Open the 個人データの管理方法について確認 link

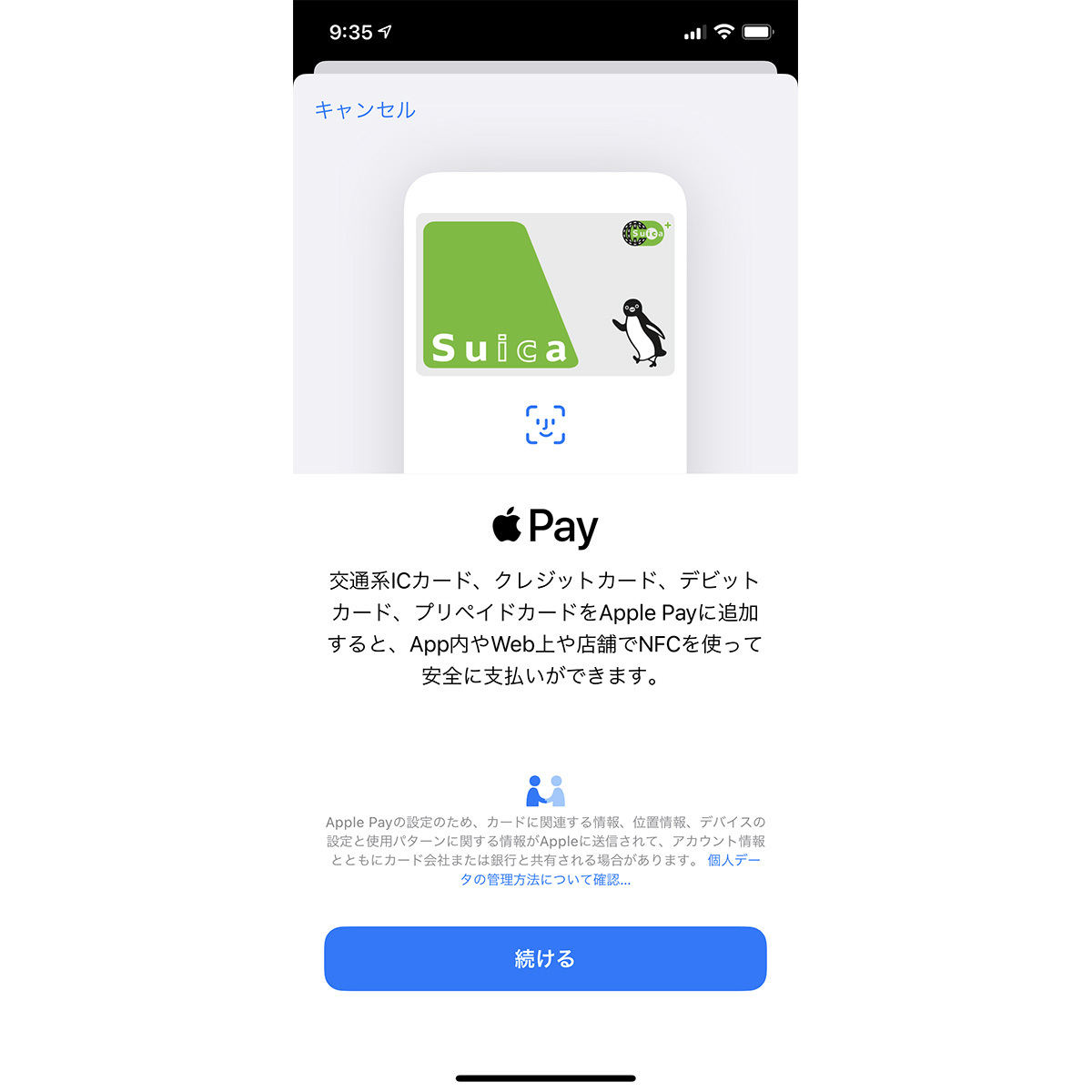546,879
